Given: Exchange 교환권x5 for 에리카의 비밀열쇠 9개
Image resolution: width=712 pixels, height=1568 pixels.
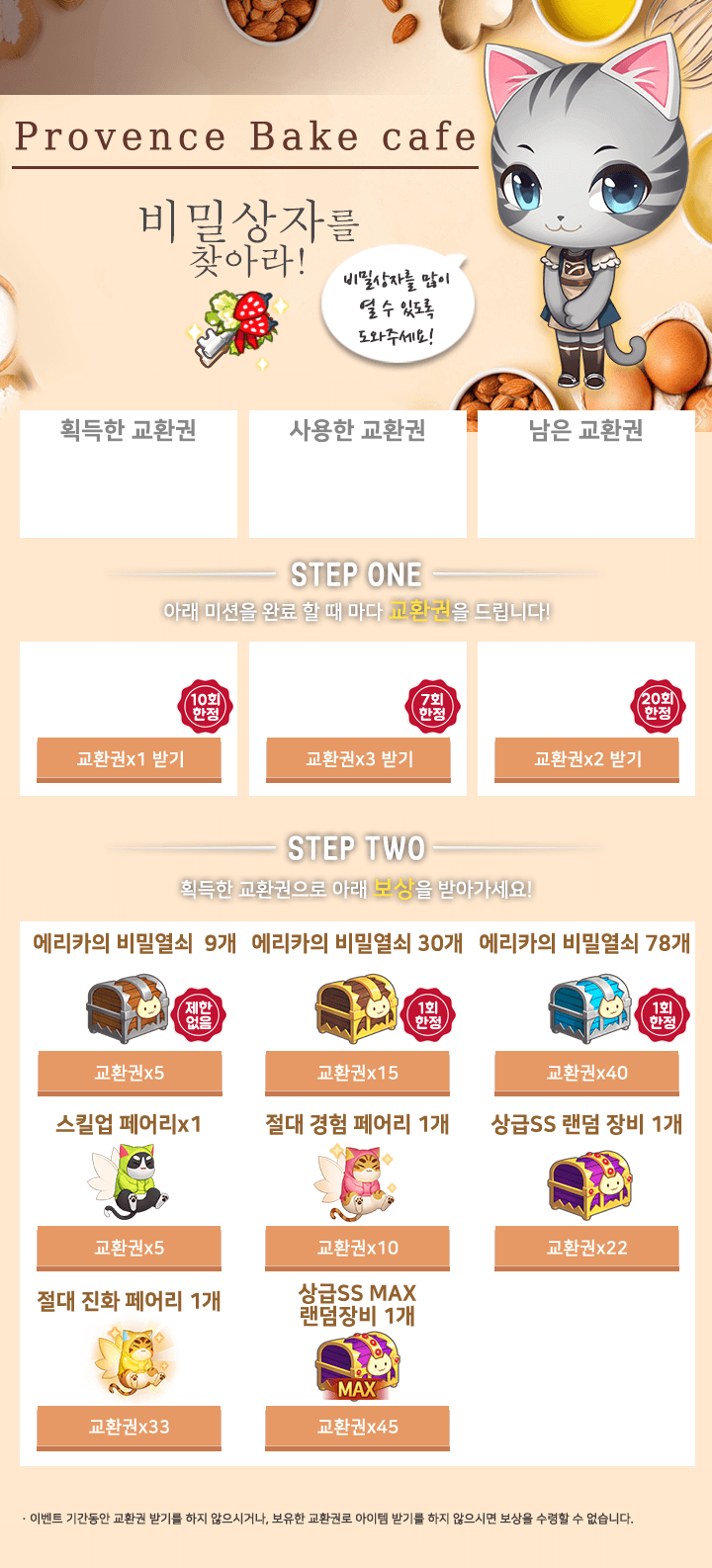Looking at the screenshot, I should click(x=130, y=1074).
